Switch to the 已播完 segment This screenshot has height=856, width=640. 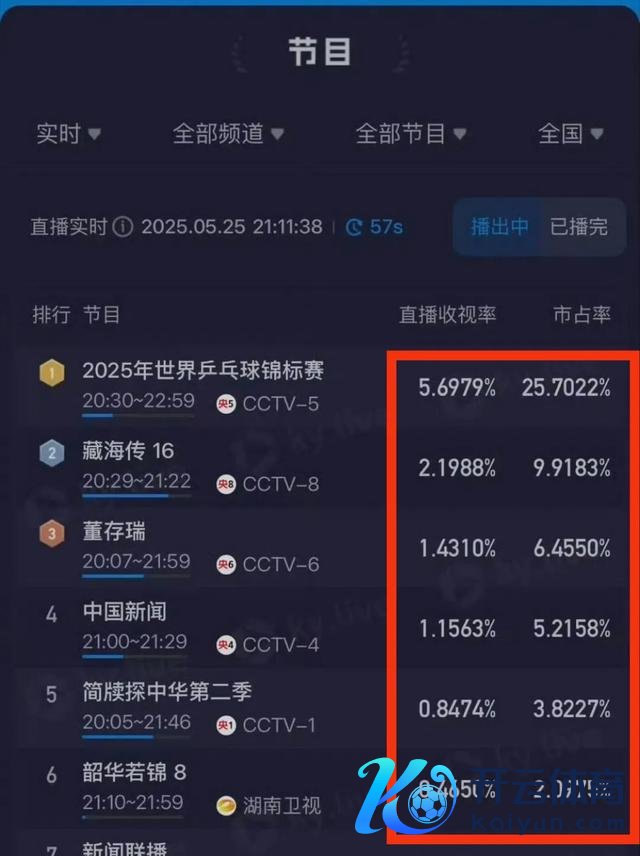pyautogui.click(x=579, y=227)
